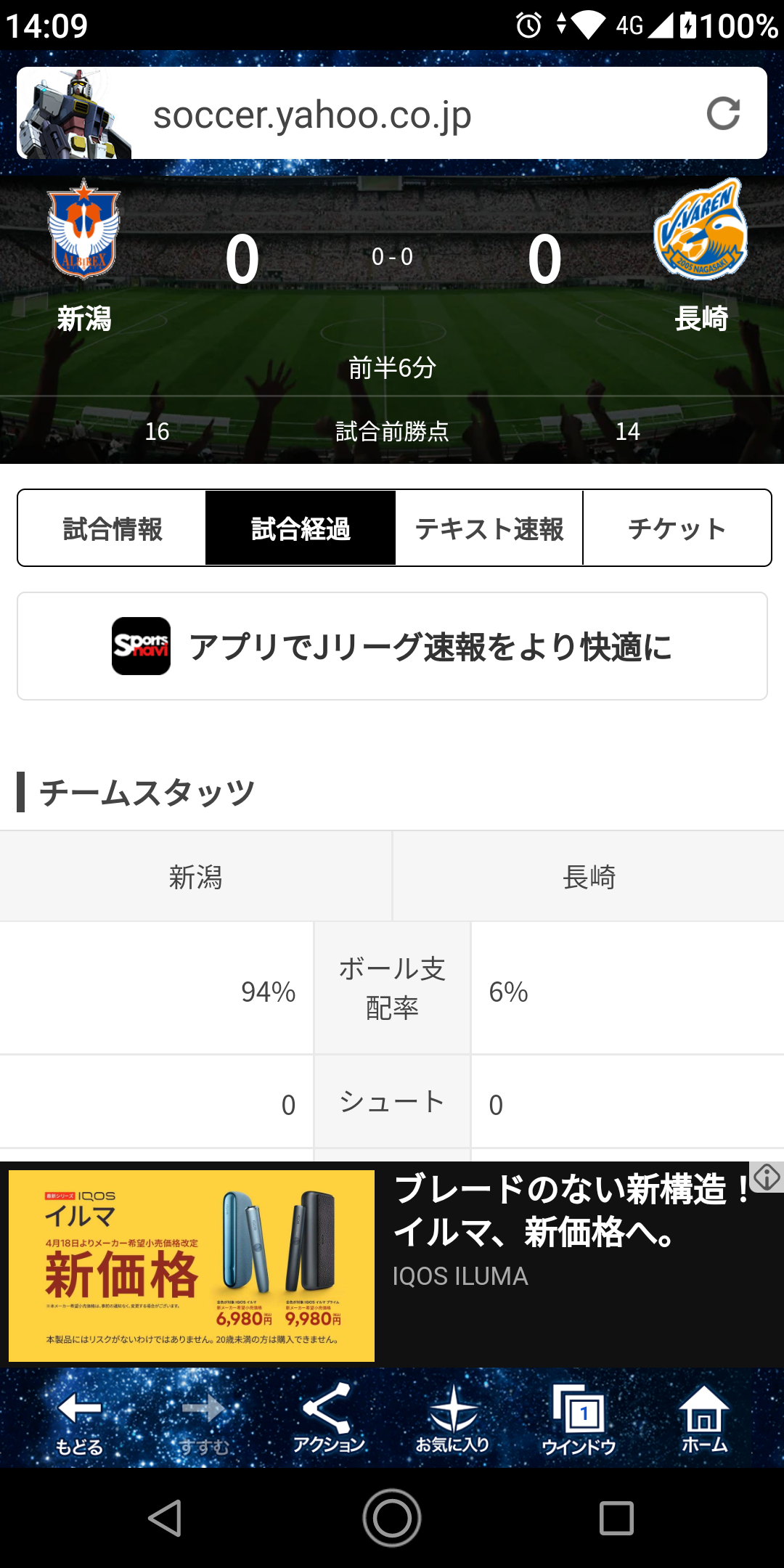This screenshot has width=784, height=1568.
Task: Tap the soccer.yahoo.co.jp address bar
Action: click(392, 114)
